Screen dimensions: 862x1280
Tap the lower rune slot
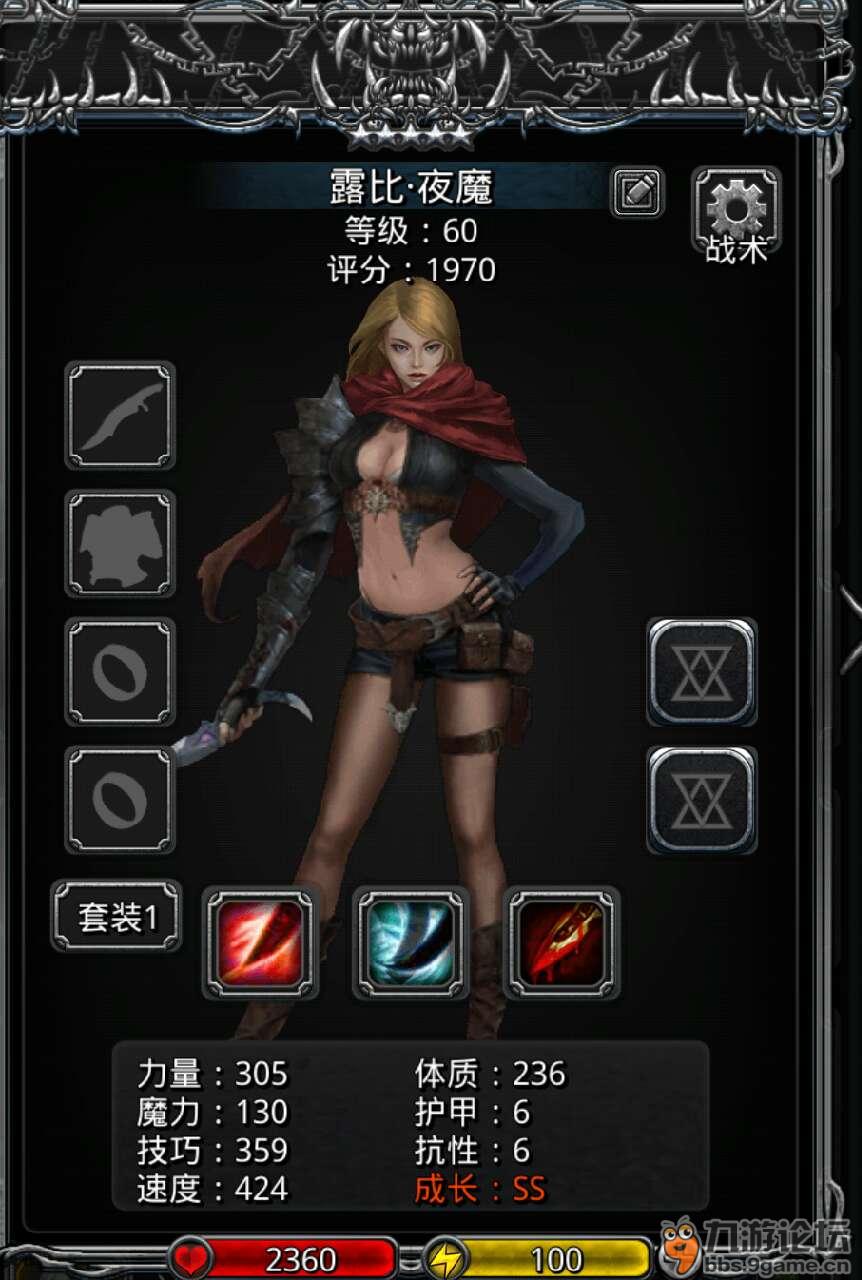pos(702,800)
